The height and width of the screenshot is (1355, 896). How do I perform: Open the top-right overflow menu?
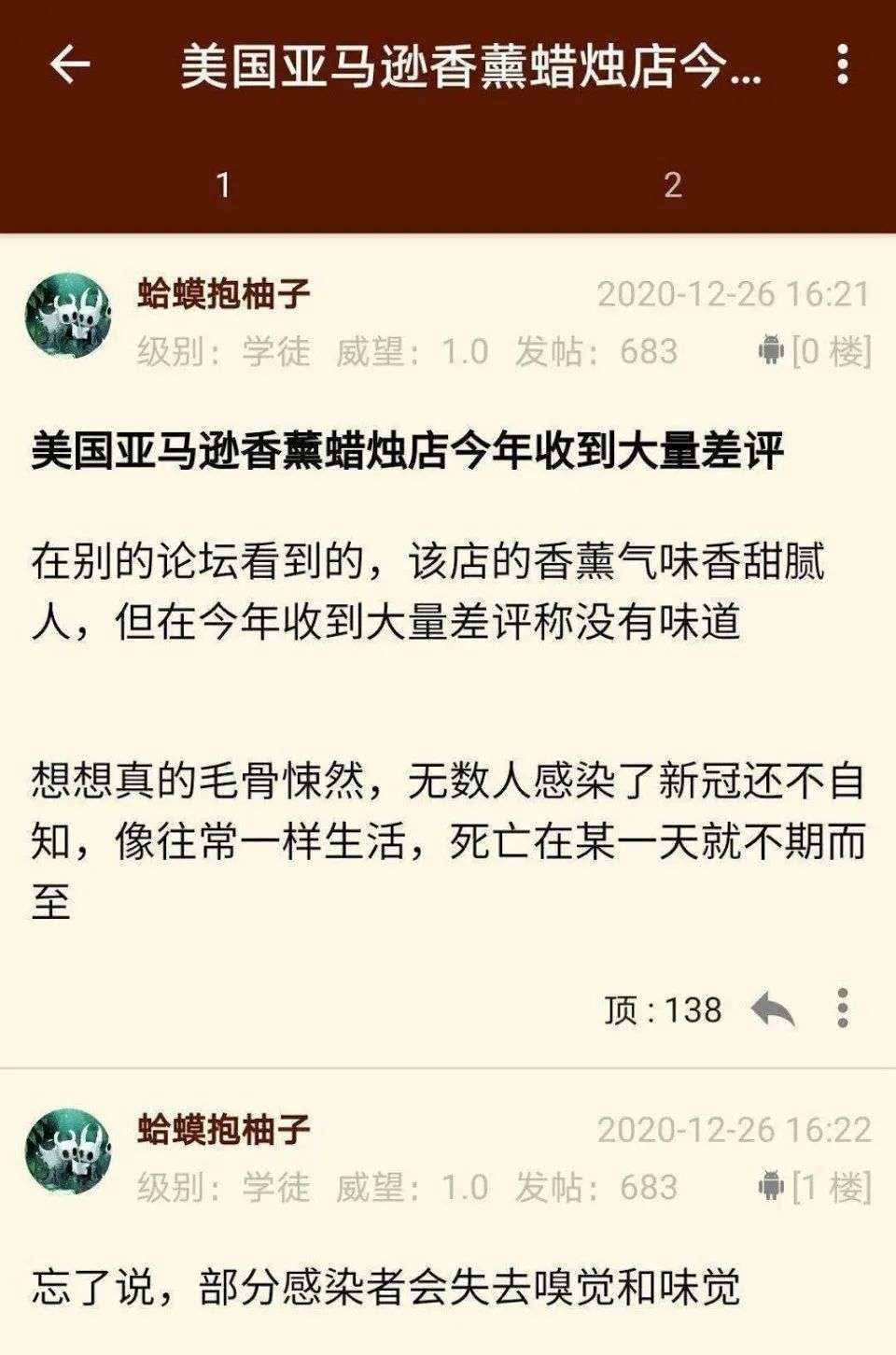(843, 64)
